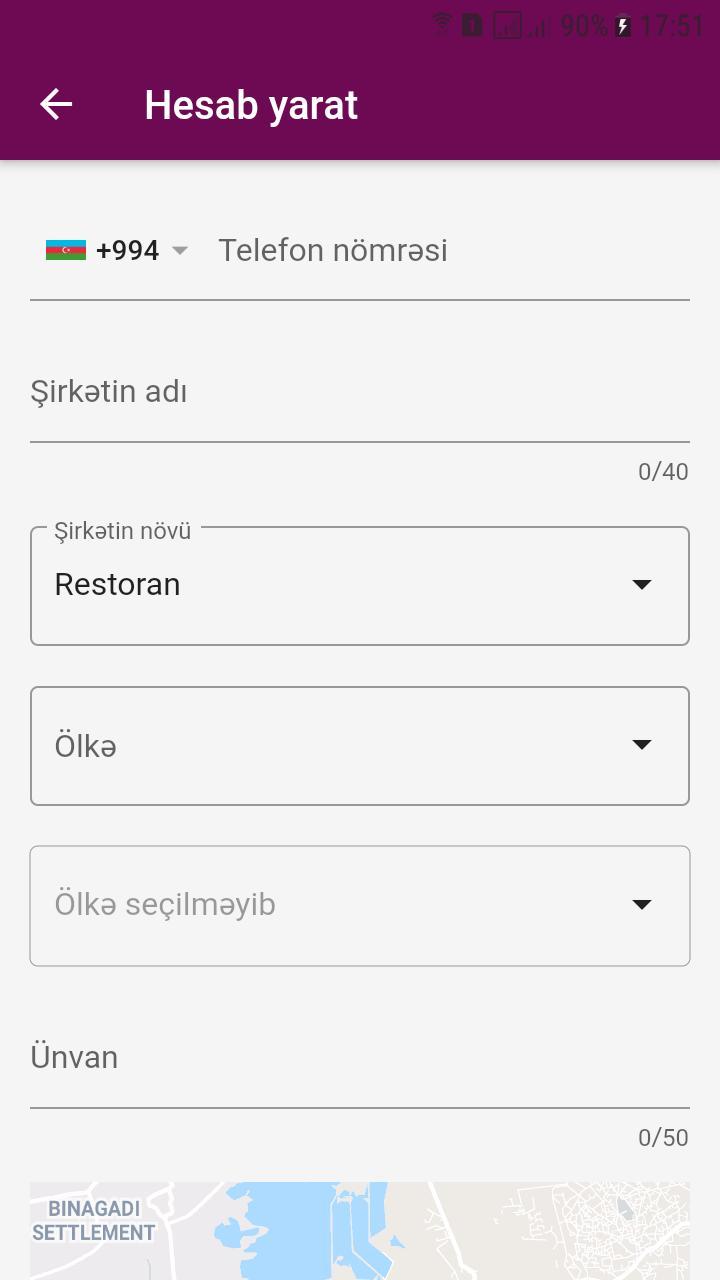
Task: Click the +994 country code button
Action: click(128, 250)
